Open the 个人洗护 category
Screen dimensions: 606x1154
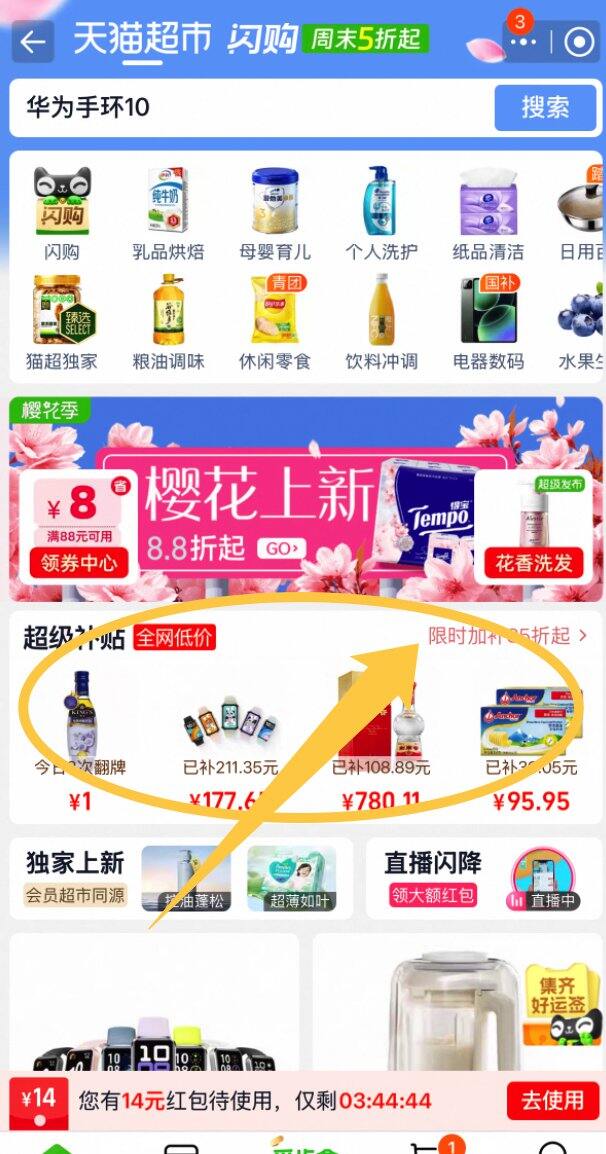pos(381,214)
